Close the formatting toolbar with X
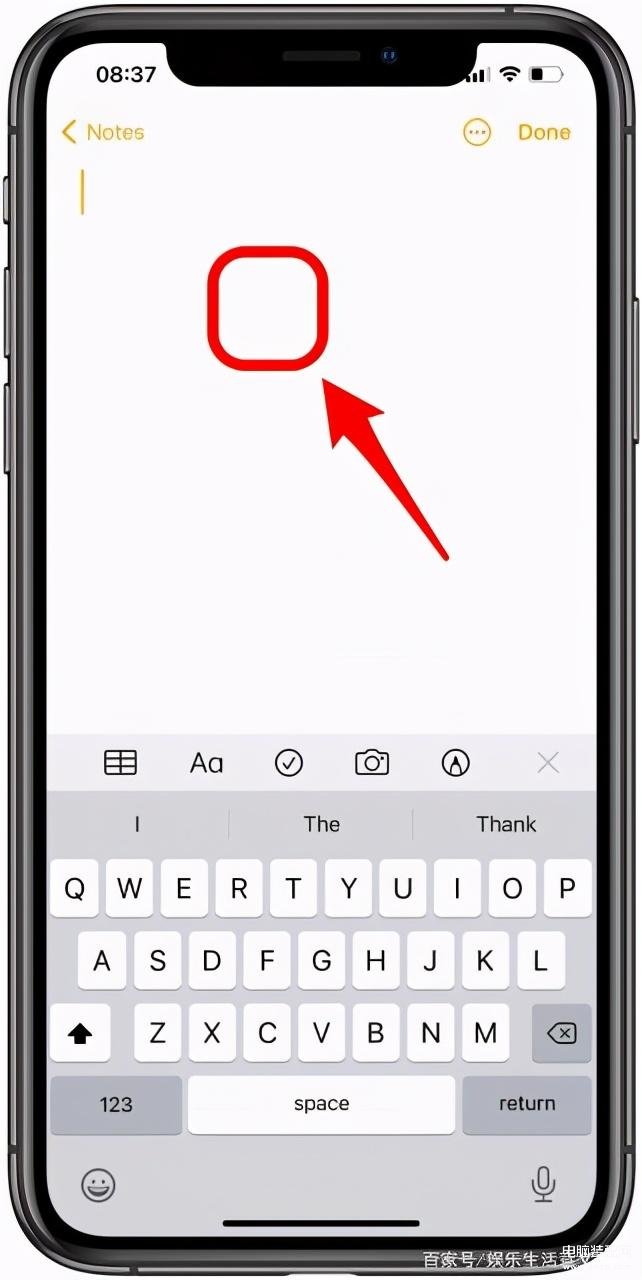The width and height of the screenshot is (642, 1280). click(x=547, y=763)
